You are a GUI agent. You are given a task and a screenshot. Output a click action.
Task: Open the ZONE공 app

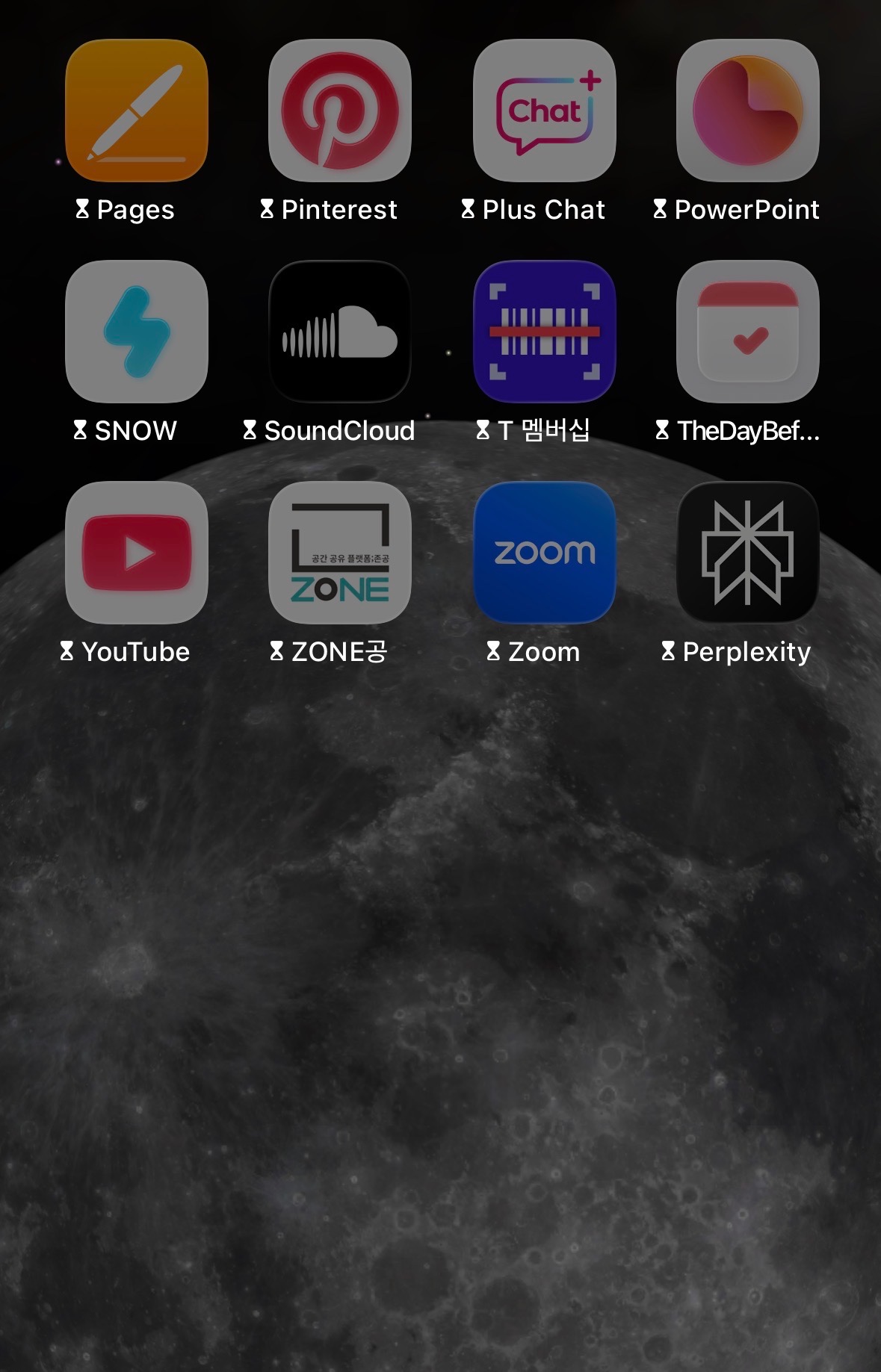340,553
